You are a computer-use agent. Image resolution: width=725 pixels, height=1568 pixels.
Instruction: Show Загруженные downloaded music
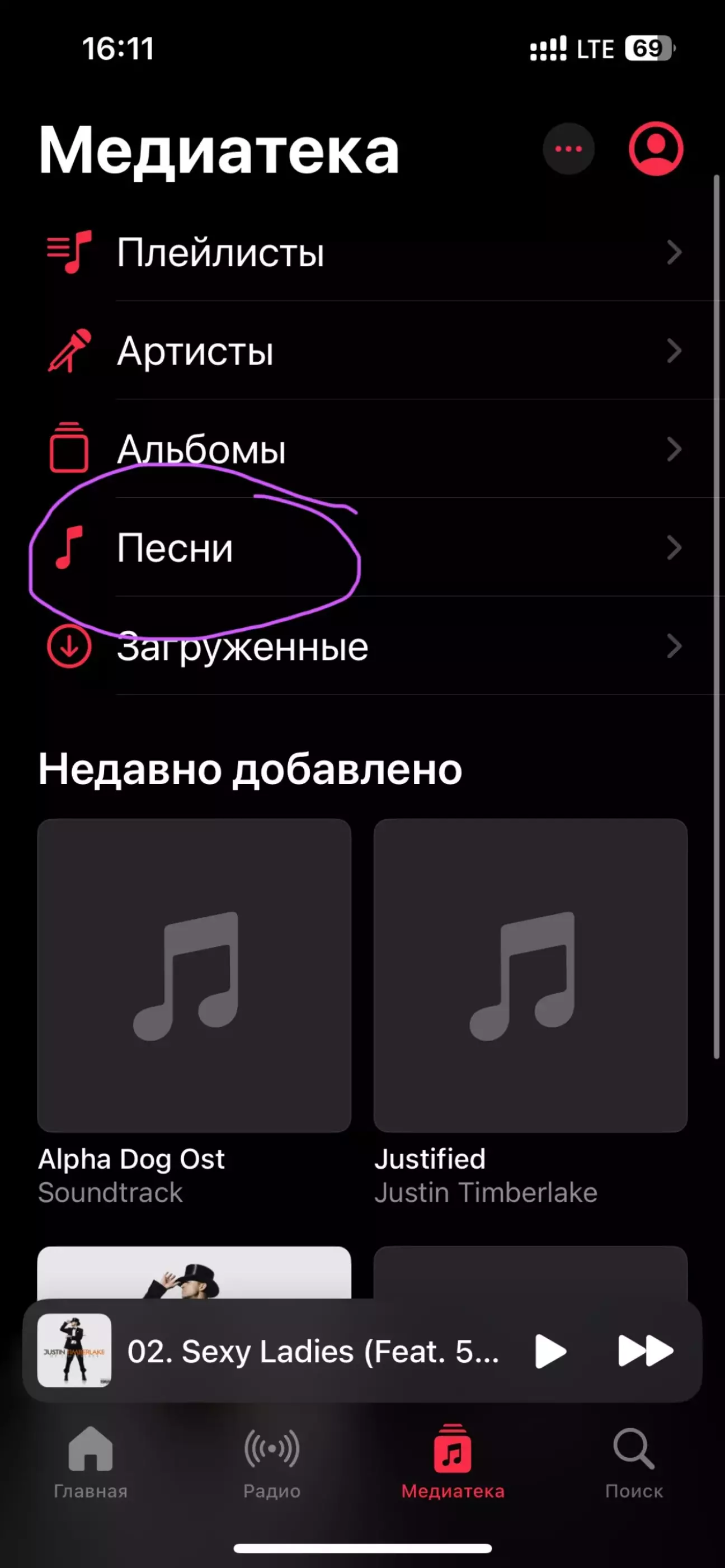pyautogui.click(x=365, y=646)
